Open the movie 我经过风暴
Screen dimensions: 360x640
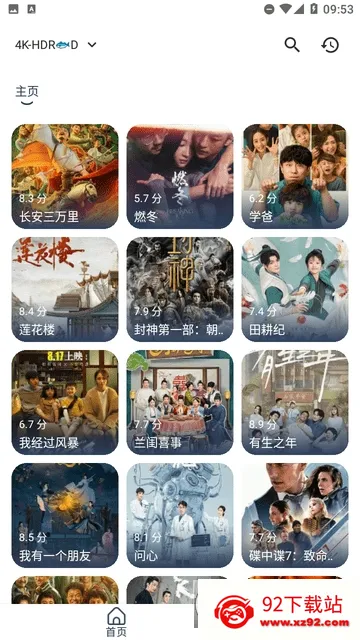click(65, 402)
